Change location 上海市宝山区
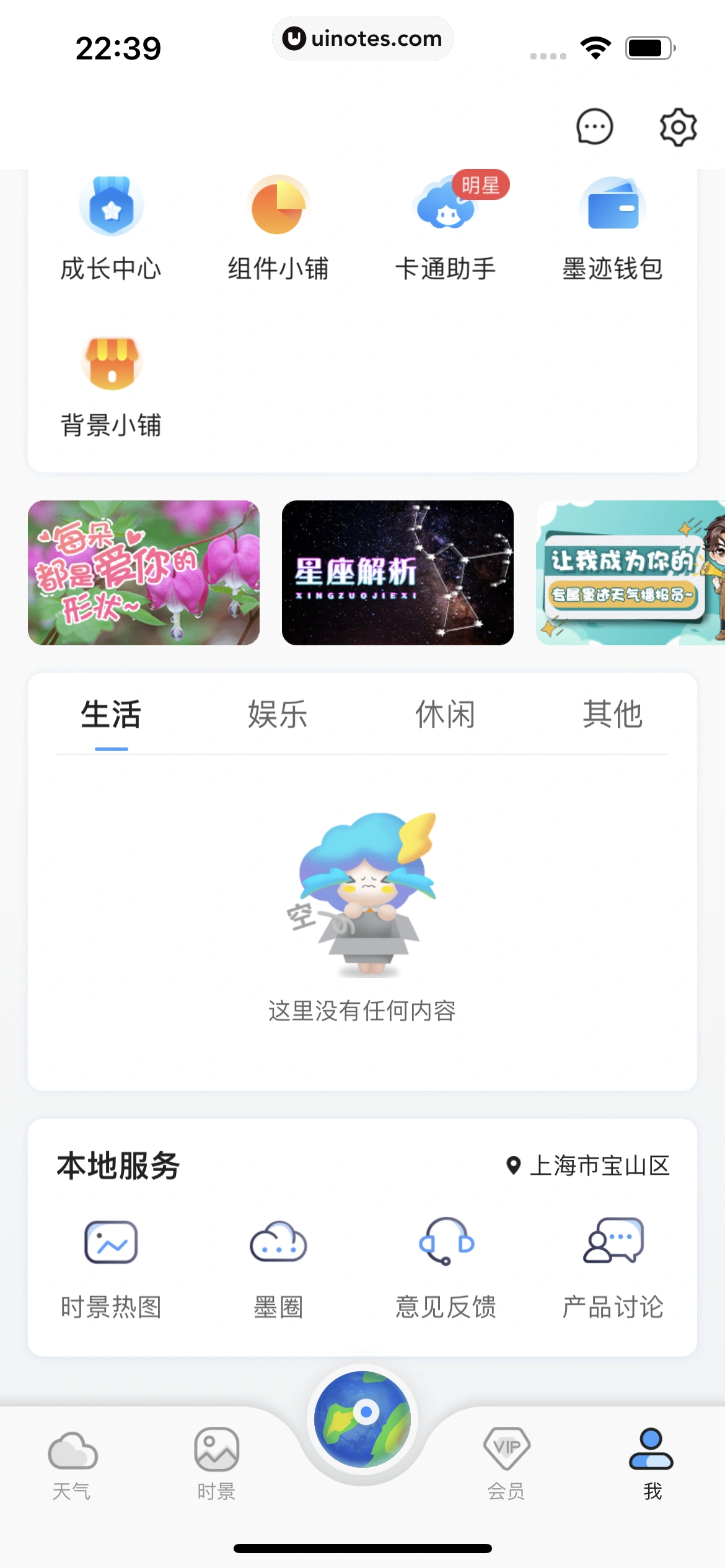 [589, 1165]
